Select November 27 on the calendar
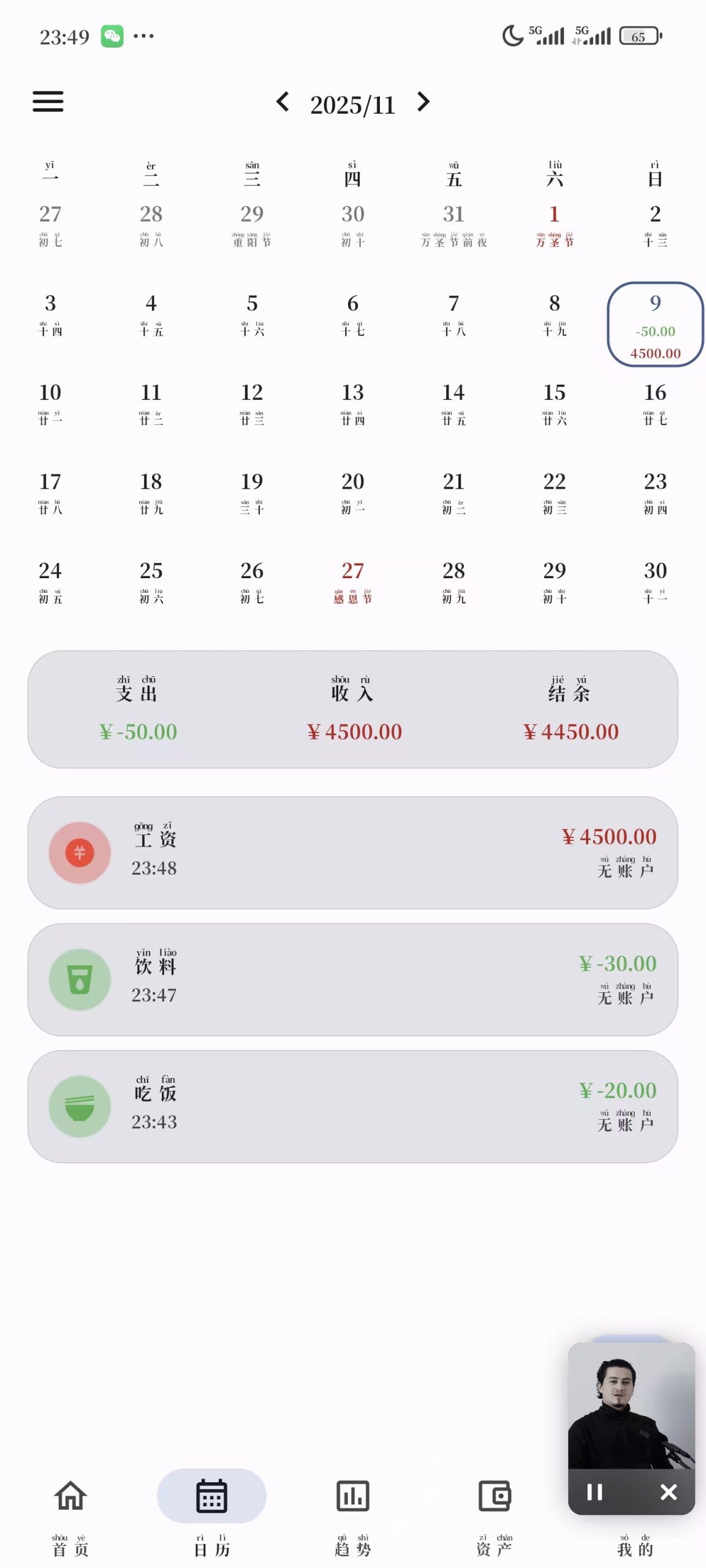Viewport: 706px width, 1568px height. 352,581
